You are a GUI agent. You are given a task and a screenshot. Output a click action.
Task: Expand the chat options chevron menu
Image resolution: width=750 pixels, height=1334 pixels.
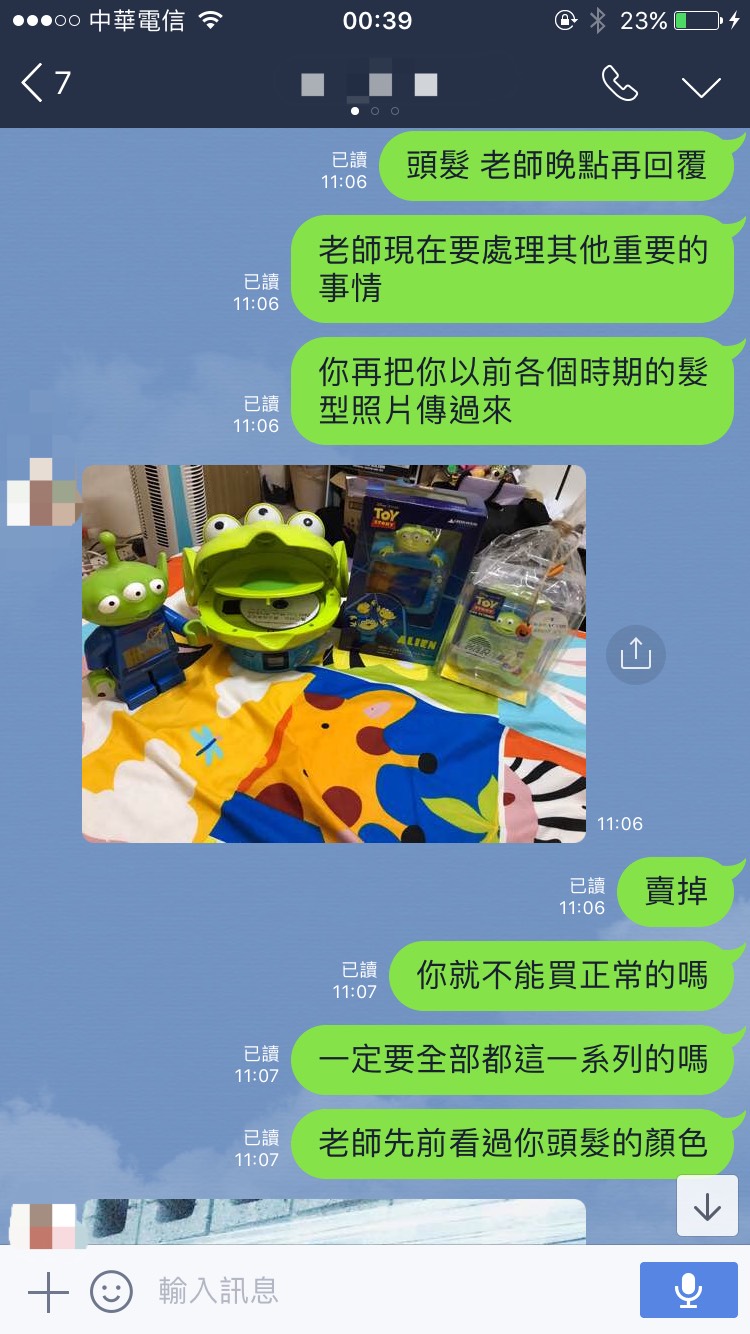pos(701,86)
